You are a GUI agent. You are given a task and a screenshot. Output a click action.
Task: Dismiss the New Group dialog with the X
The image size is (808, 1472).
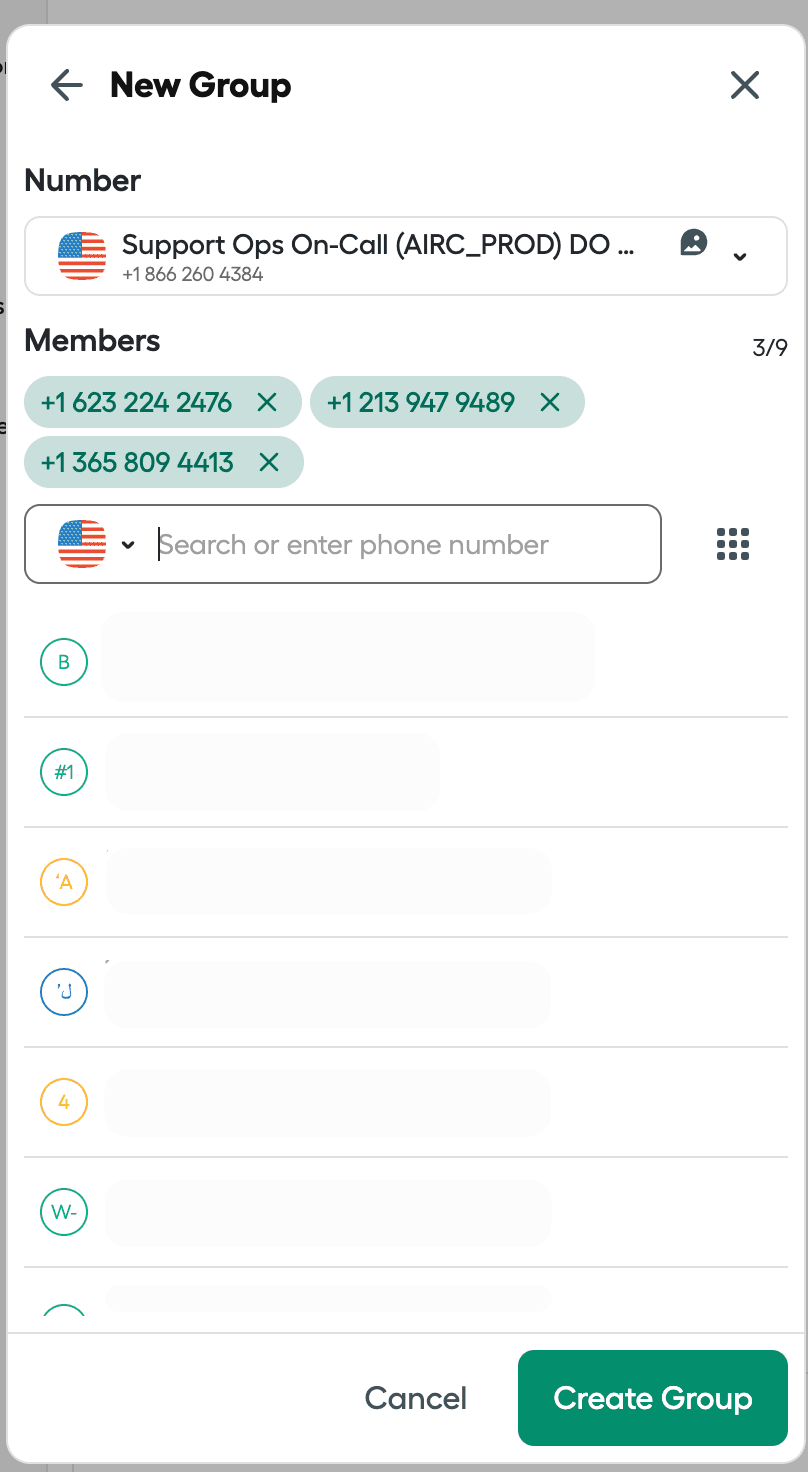coord(744,85)
